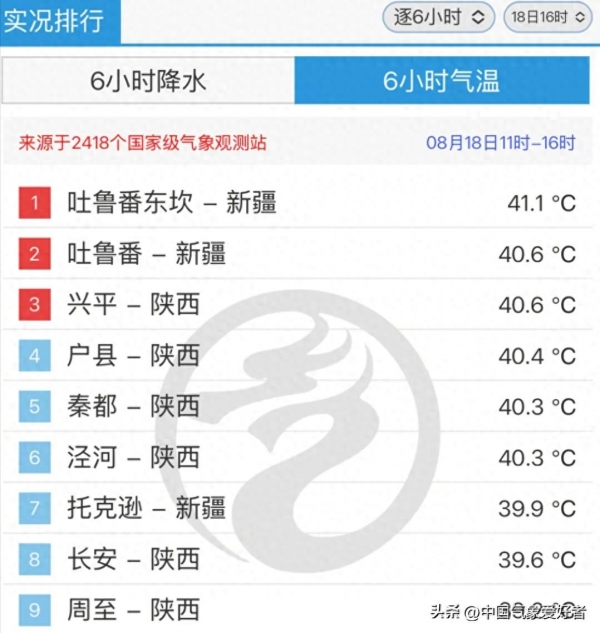
Task: Open the 18日16时 time dropdown
Action: [546, 17]
